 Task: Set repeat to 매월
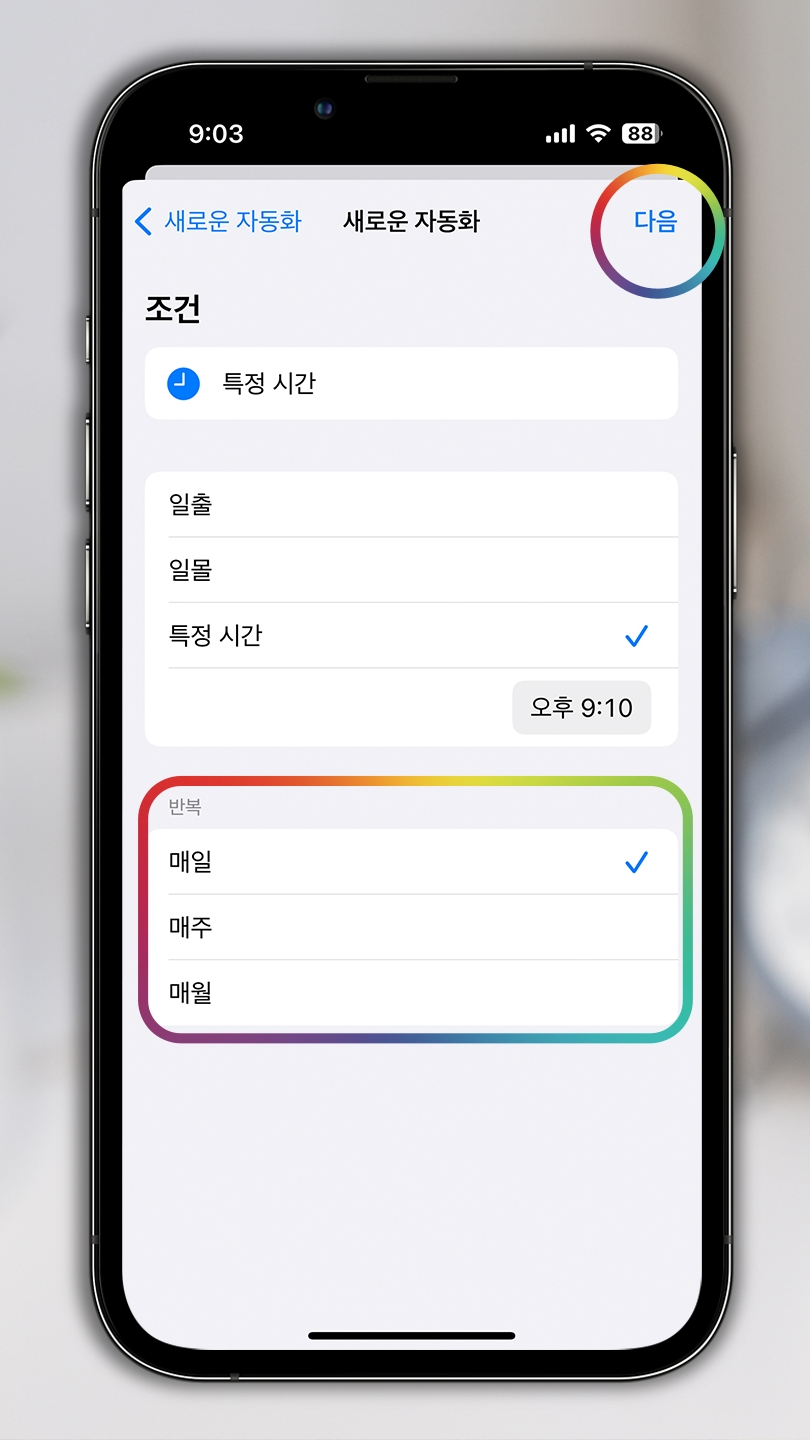(411, 993)
